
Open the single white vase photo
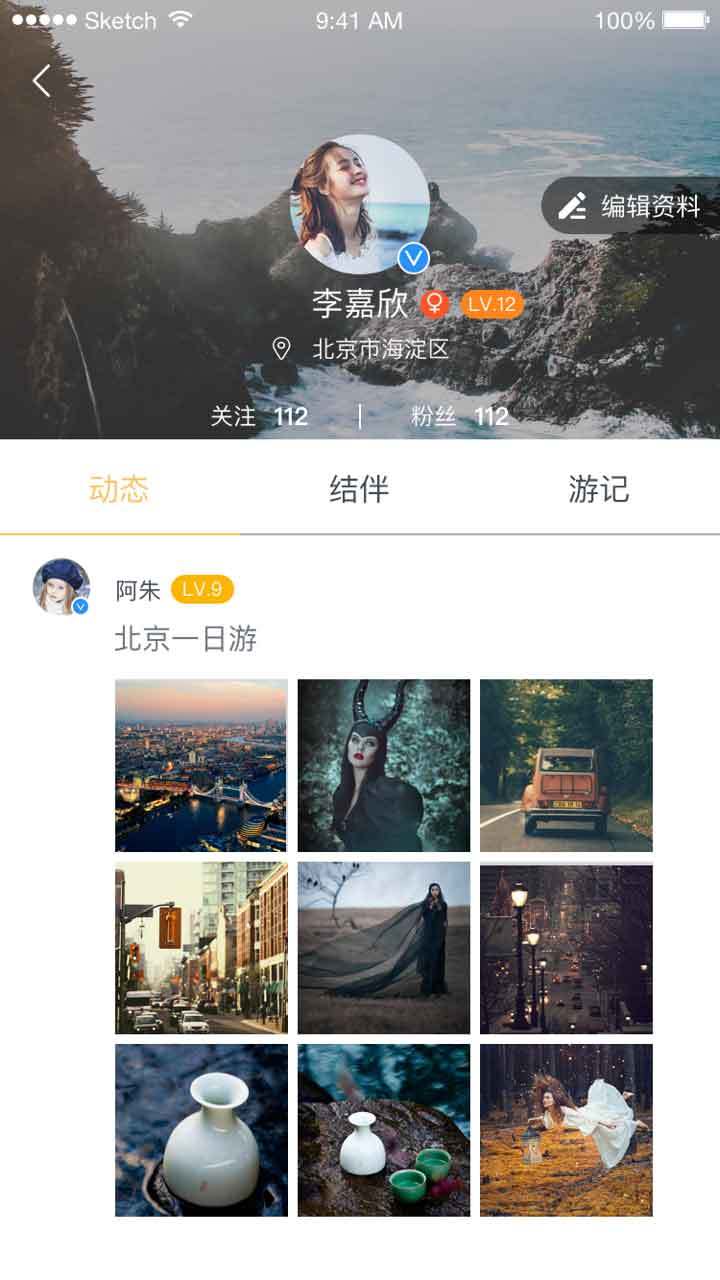coord(201,1130)
